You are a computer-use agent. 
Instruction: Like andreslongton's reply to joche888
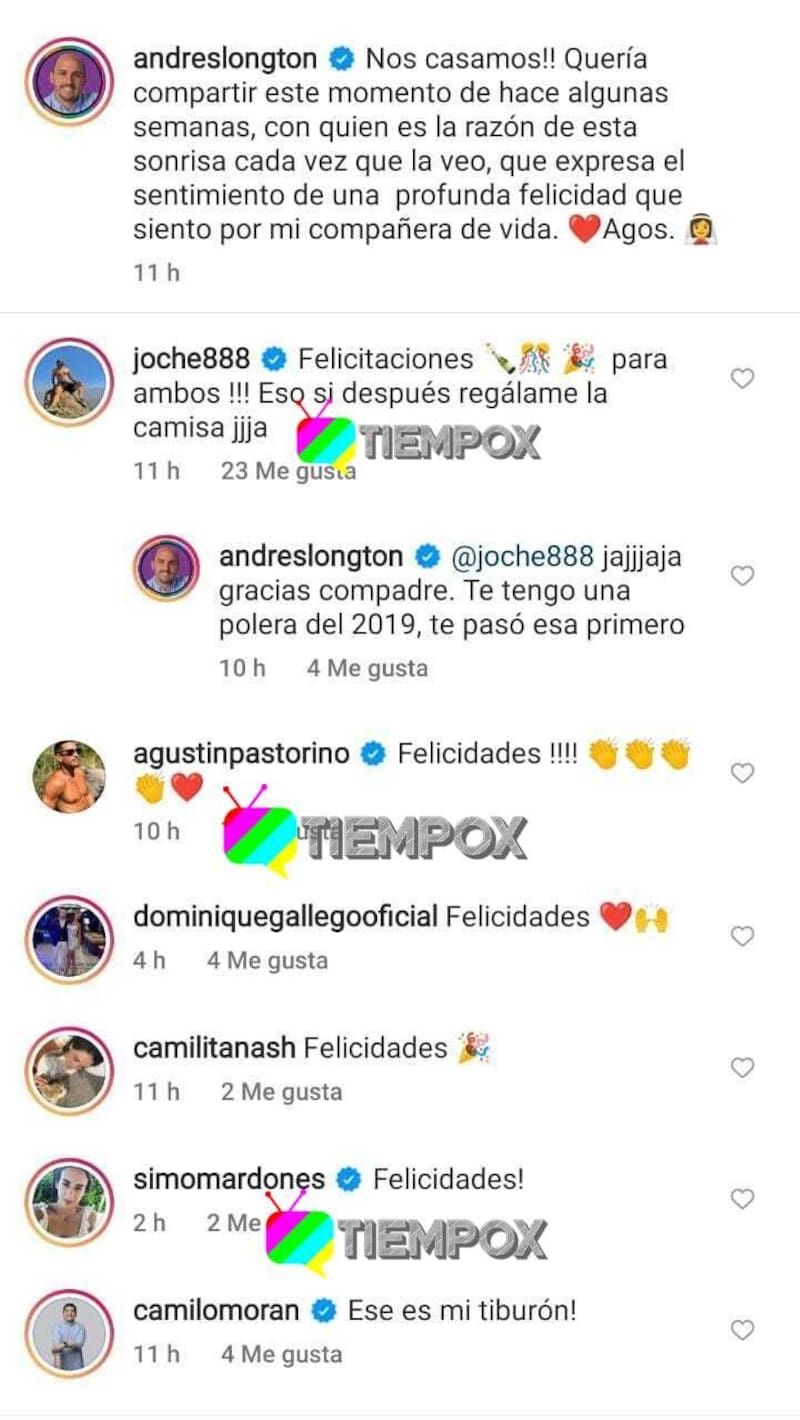pyautogui.click(x=742, y=575)
